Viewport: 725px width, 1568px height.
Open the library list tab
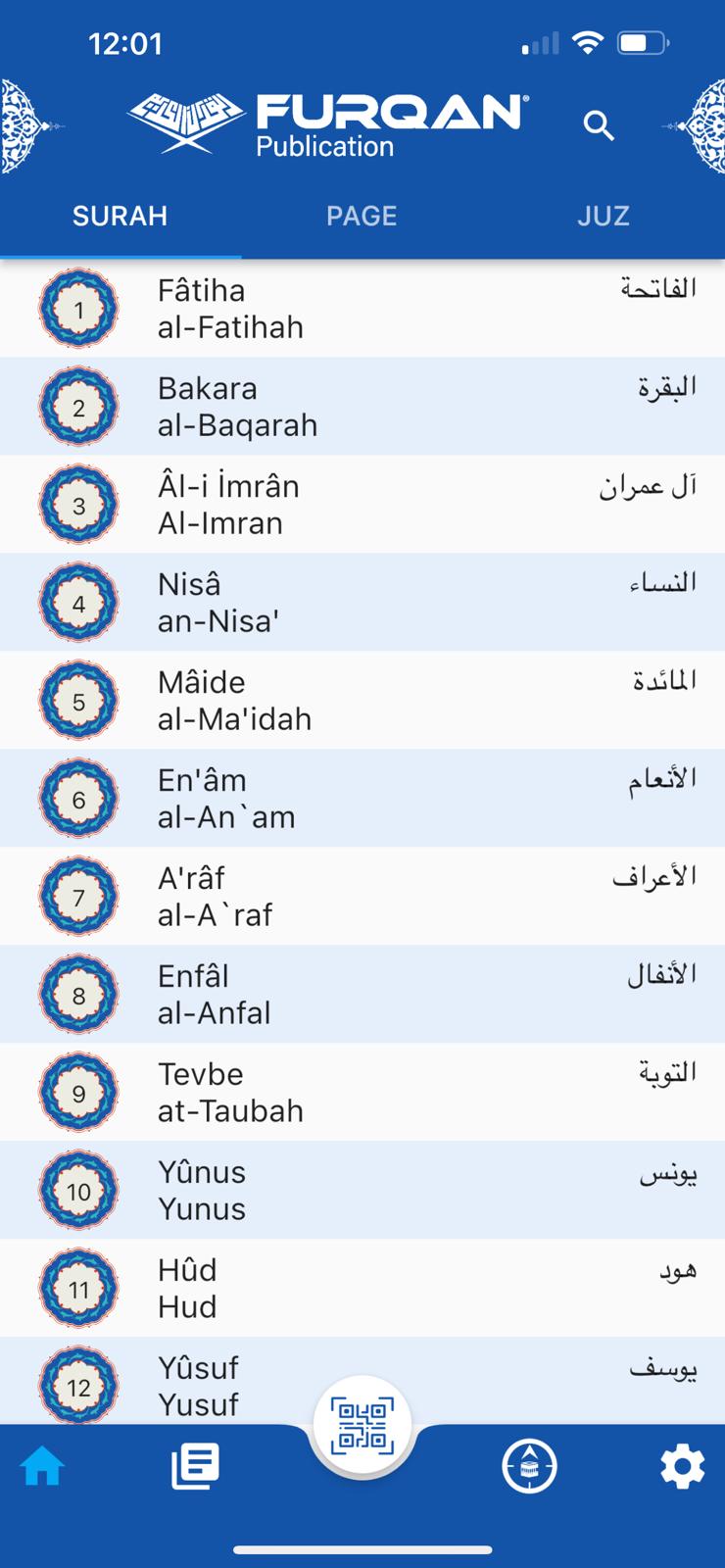click(x=195, y=1467)
